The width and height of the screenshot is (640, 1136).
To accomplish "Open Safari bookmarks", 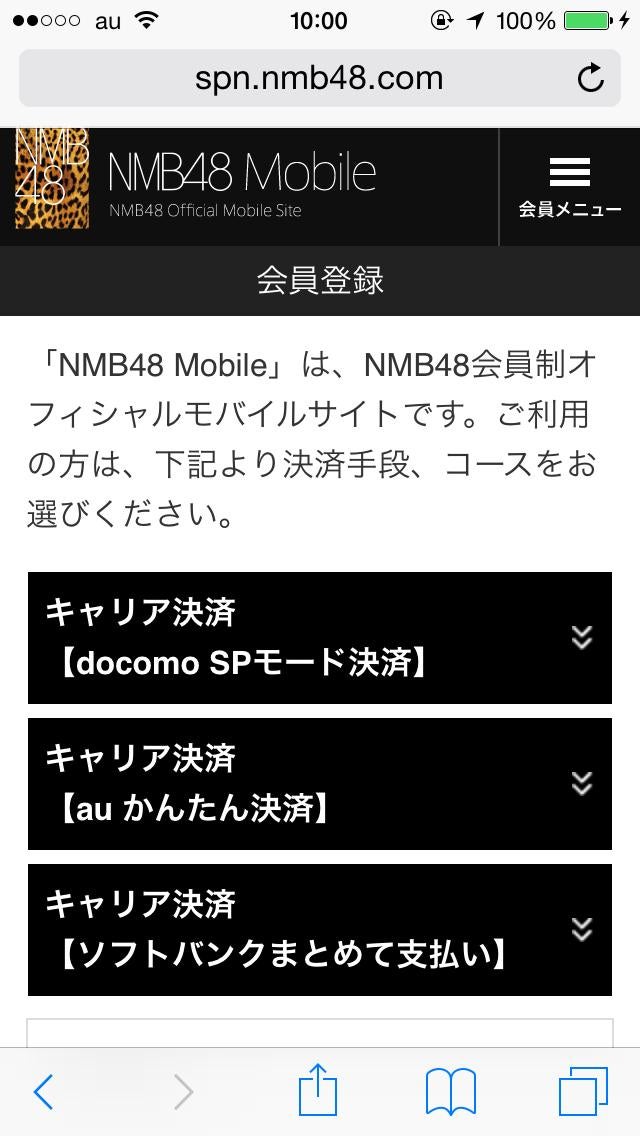I will point(450,1092).
